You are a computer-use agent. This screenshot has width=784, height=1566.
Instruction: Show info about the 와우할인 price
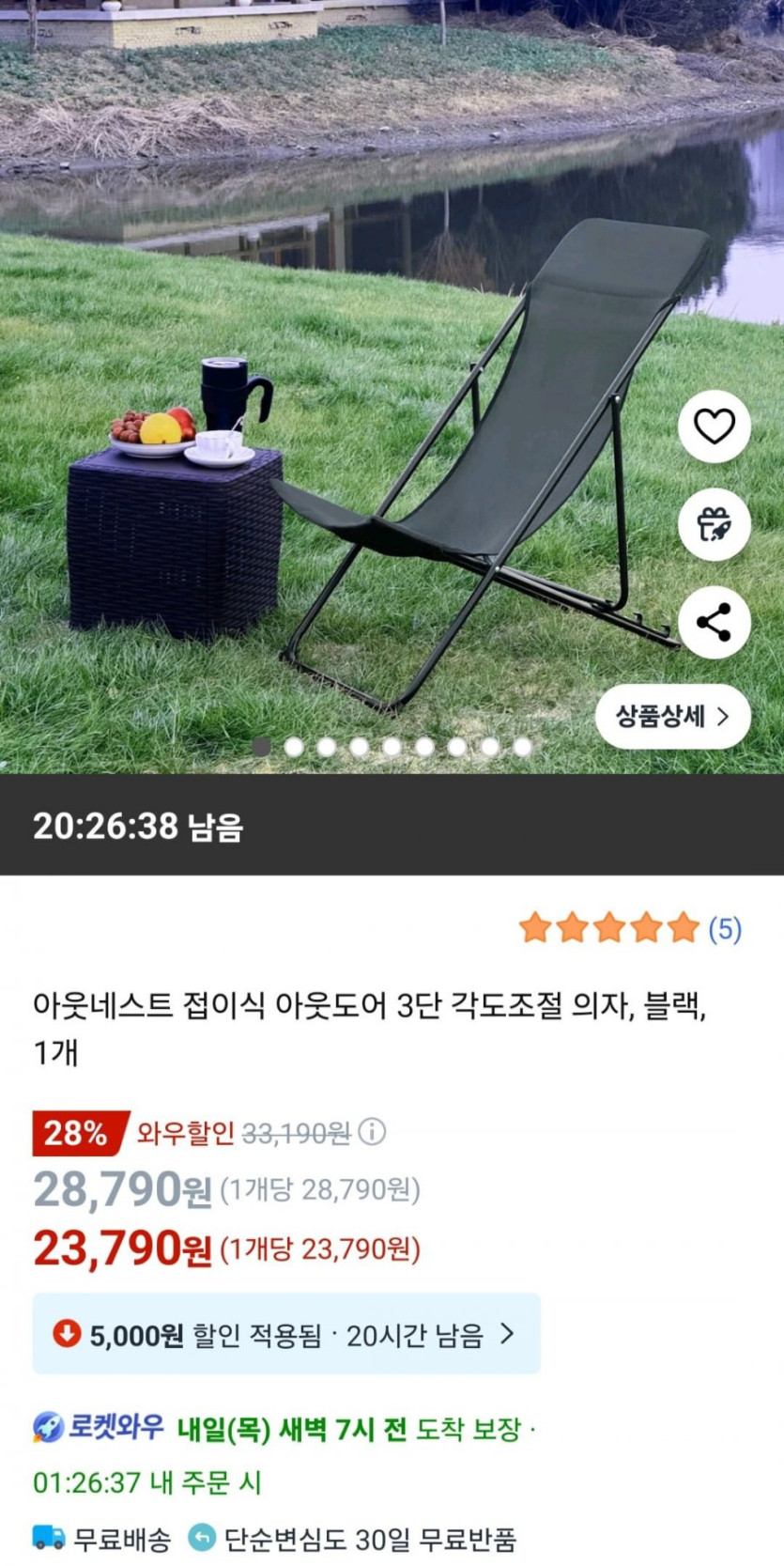pyautogui.click(x=373, y=1131)
